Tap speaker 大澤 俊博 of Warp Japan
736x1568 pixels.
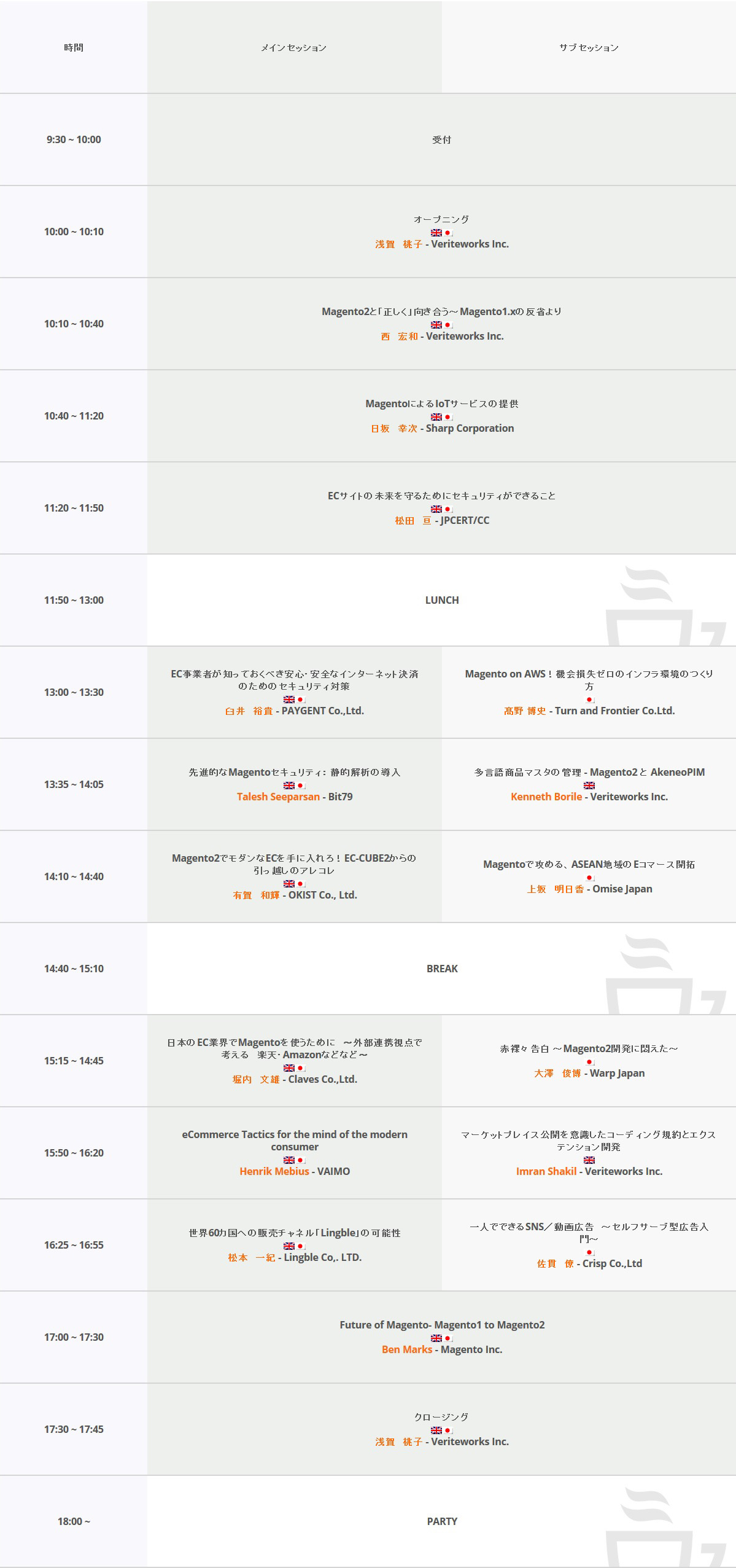(557, 1073)
